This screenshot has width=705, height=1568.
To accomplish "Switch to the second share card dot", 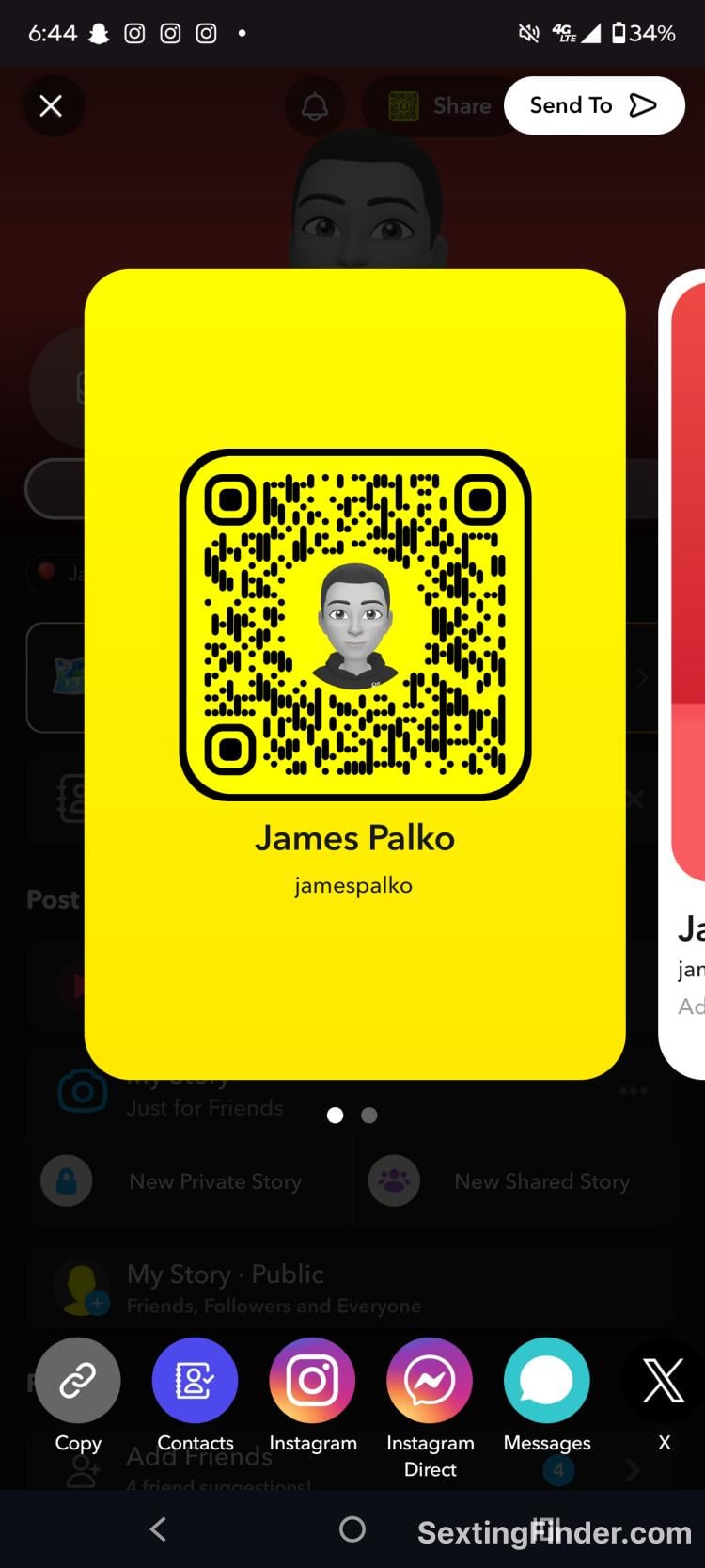I will point(369,1115).
